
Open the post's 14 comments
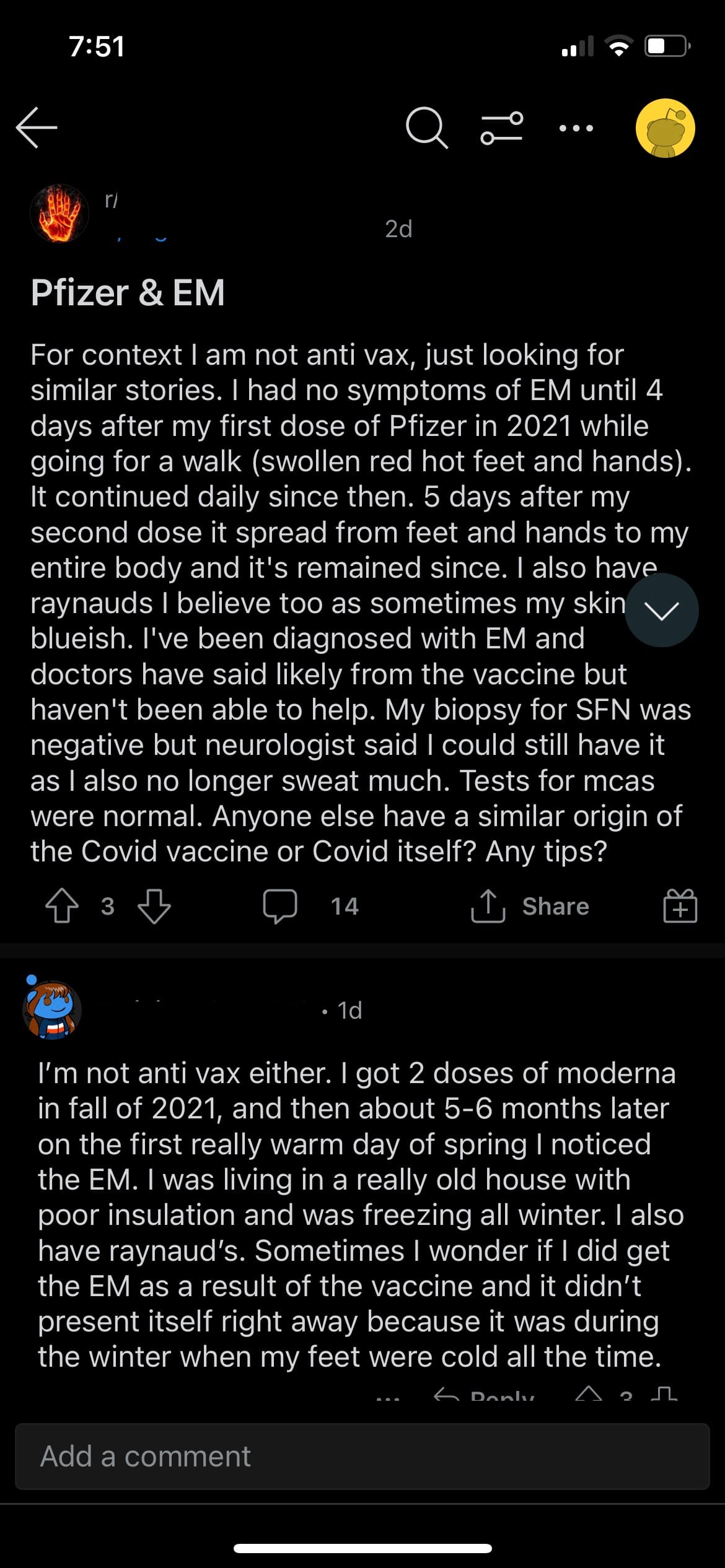click(x=311, y=906)
